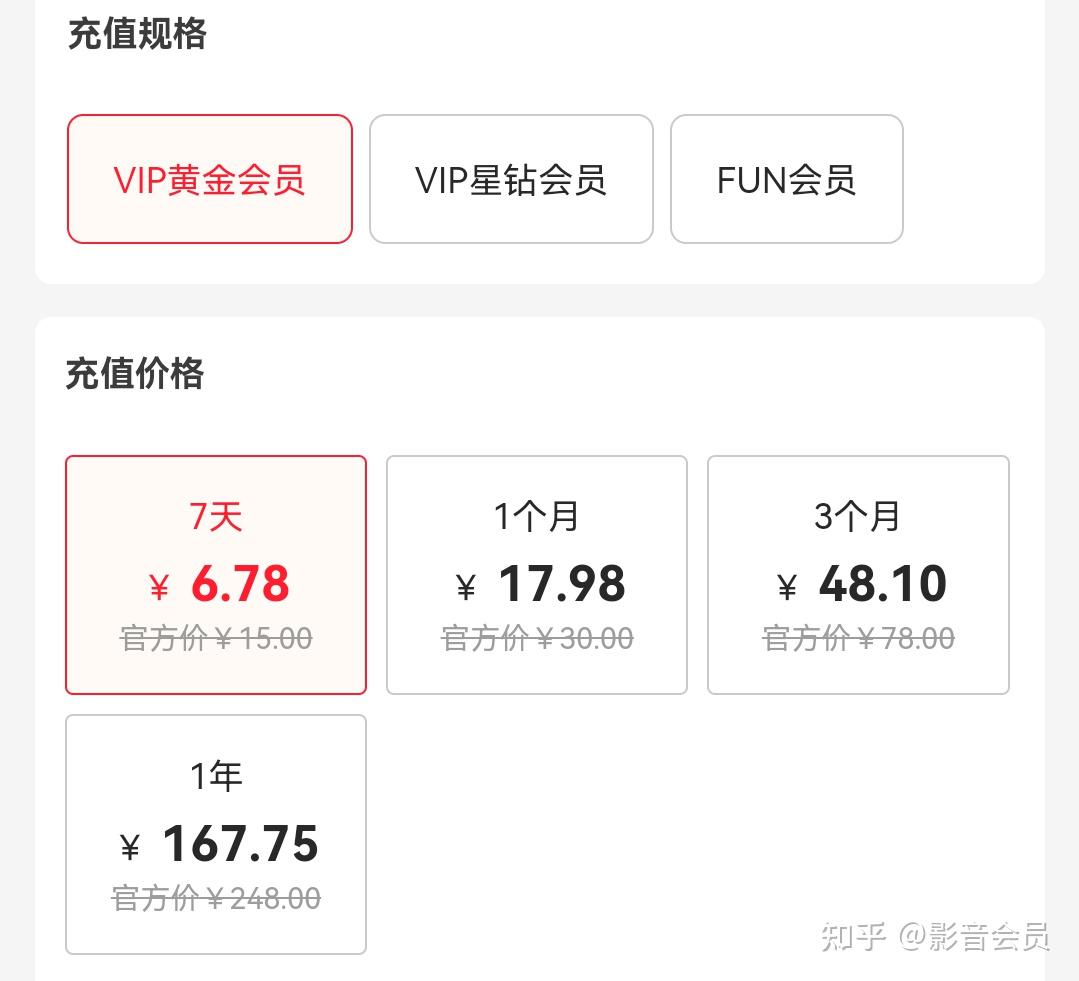Screen dimensions: 1079x981
Task: Pick the 7天 plan for ¥6.78
Action: click(216, 575)
